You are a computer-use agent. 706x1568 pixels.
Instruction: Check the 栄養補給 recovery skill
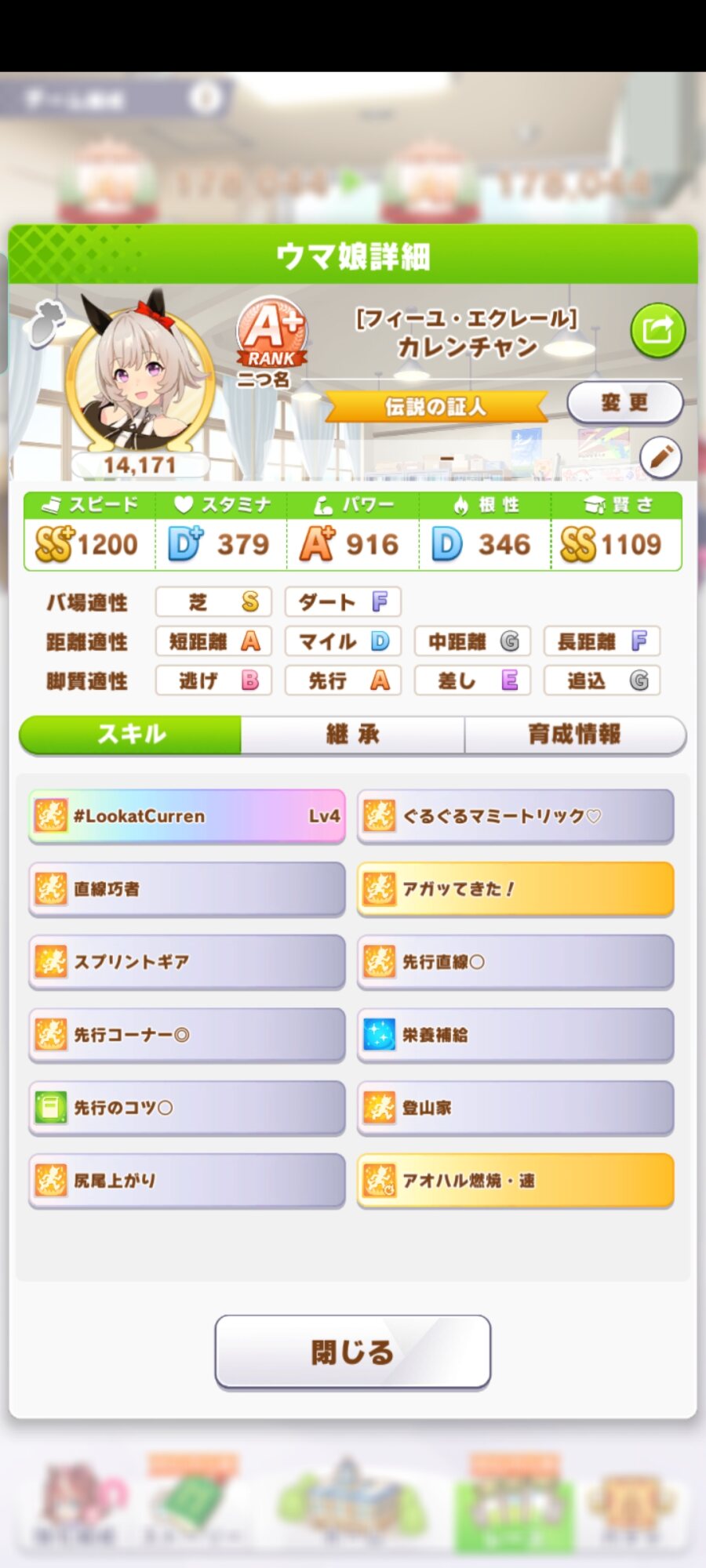(x=515, y=1035)
